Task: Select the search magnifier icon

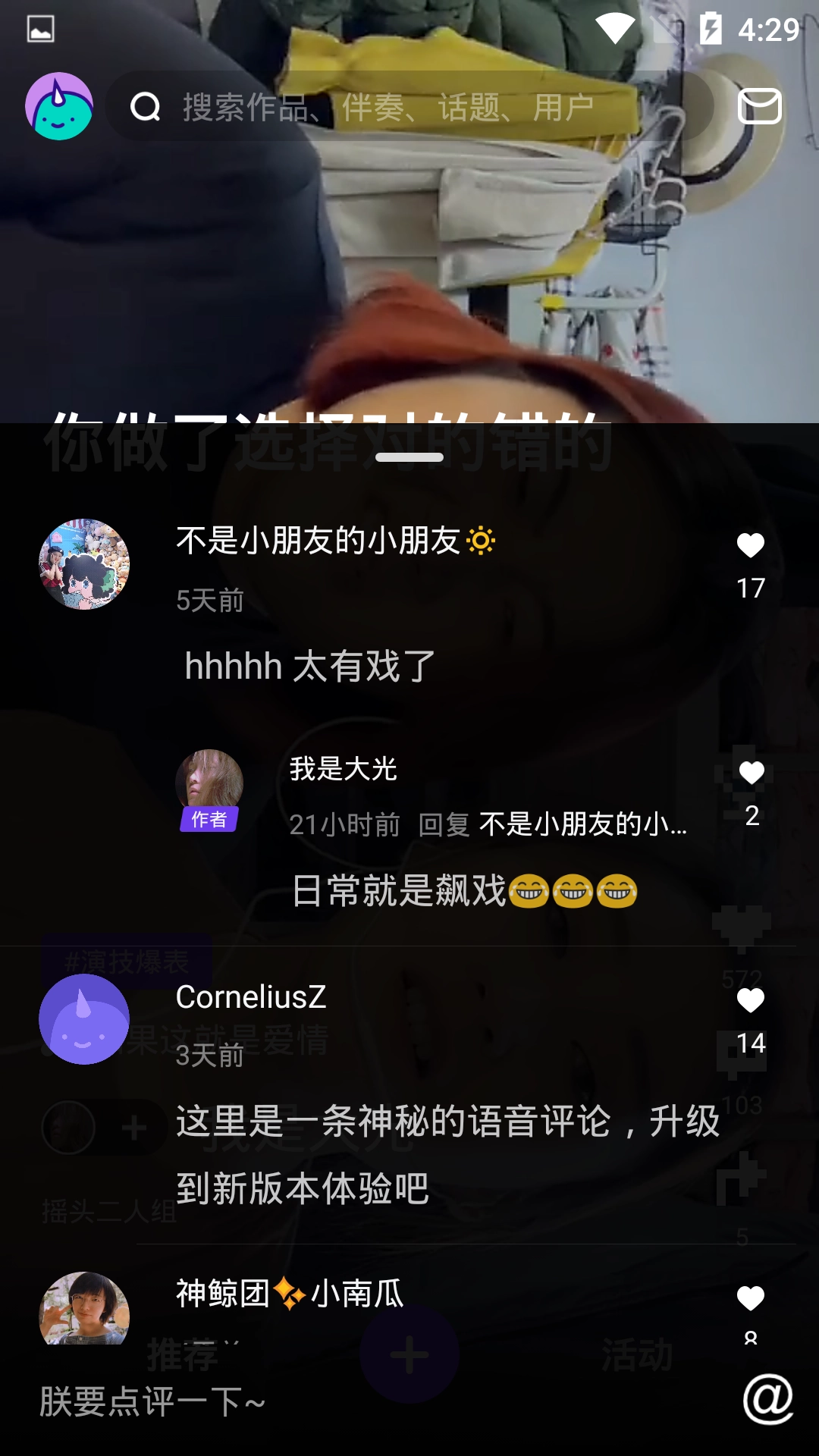Action: [x=146, y=108]
